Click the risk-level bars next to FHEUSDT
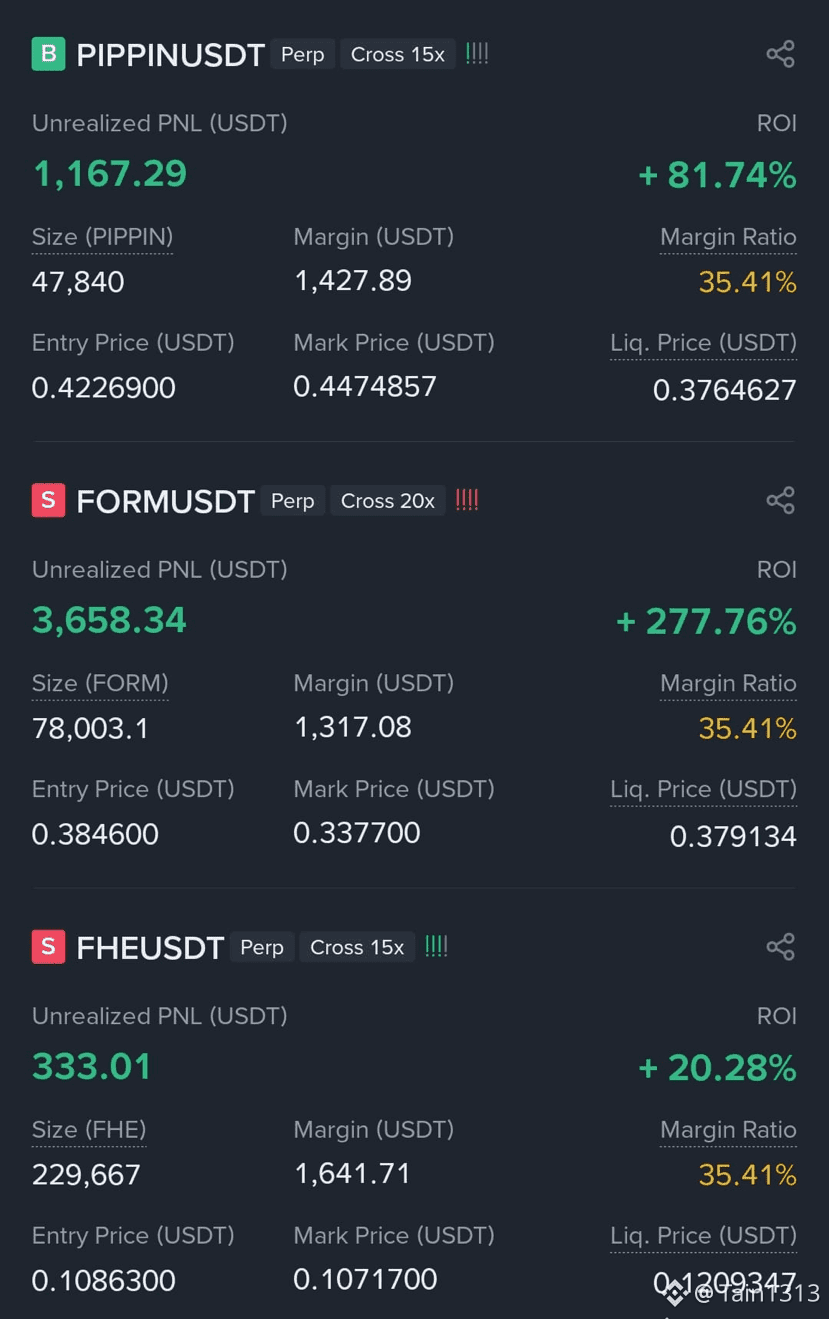This screenshot has width=829, height=1319. 436,946
